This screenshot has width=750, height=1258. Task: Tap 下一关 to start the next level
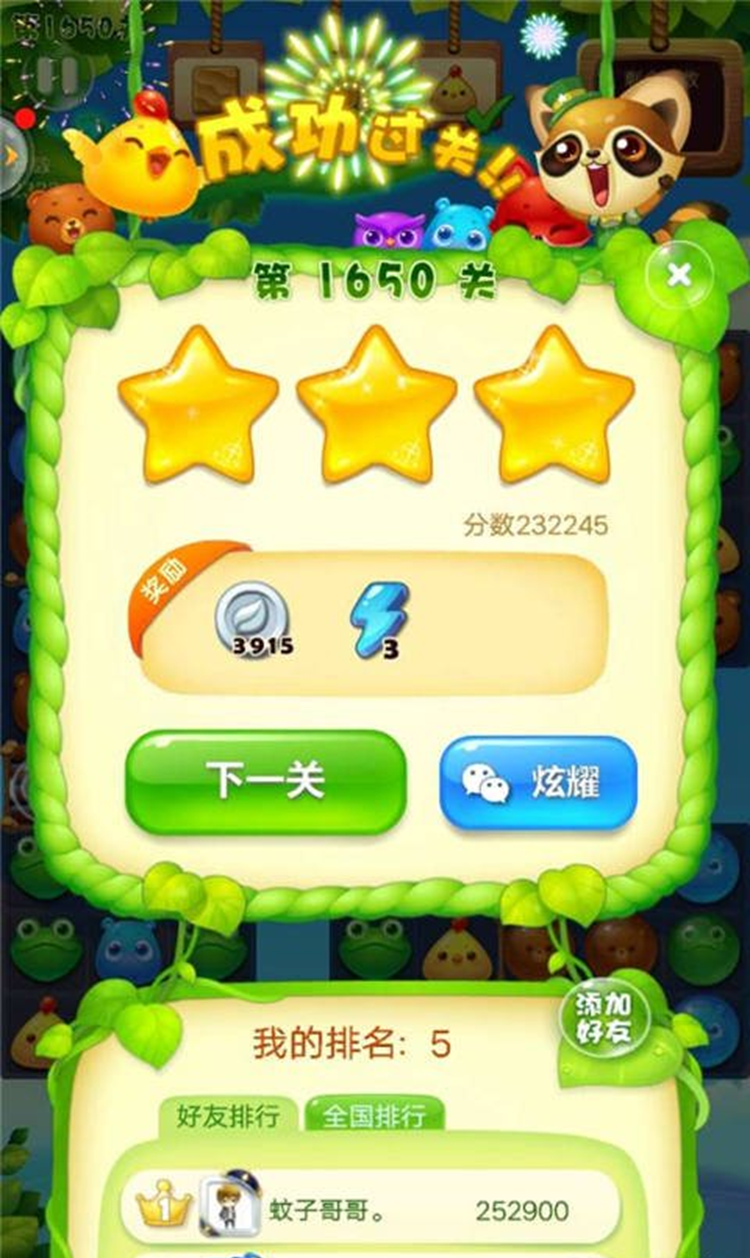pyautogui.click(x=265, y=782)
